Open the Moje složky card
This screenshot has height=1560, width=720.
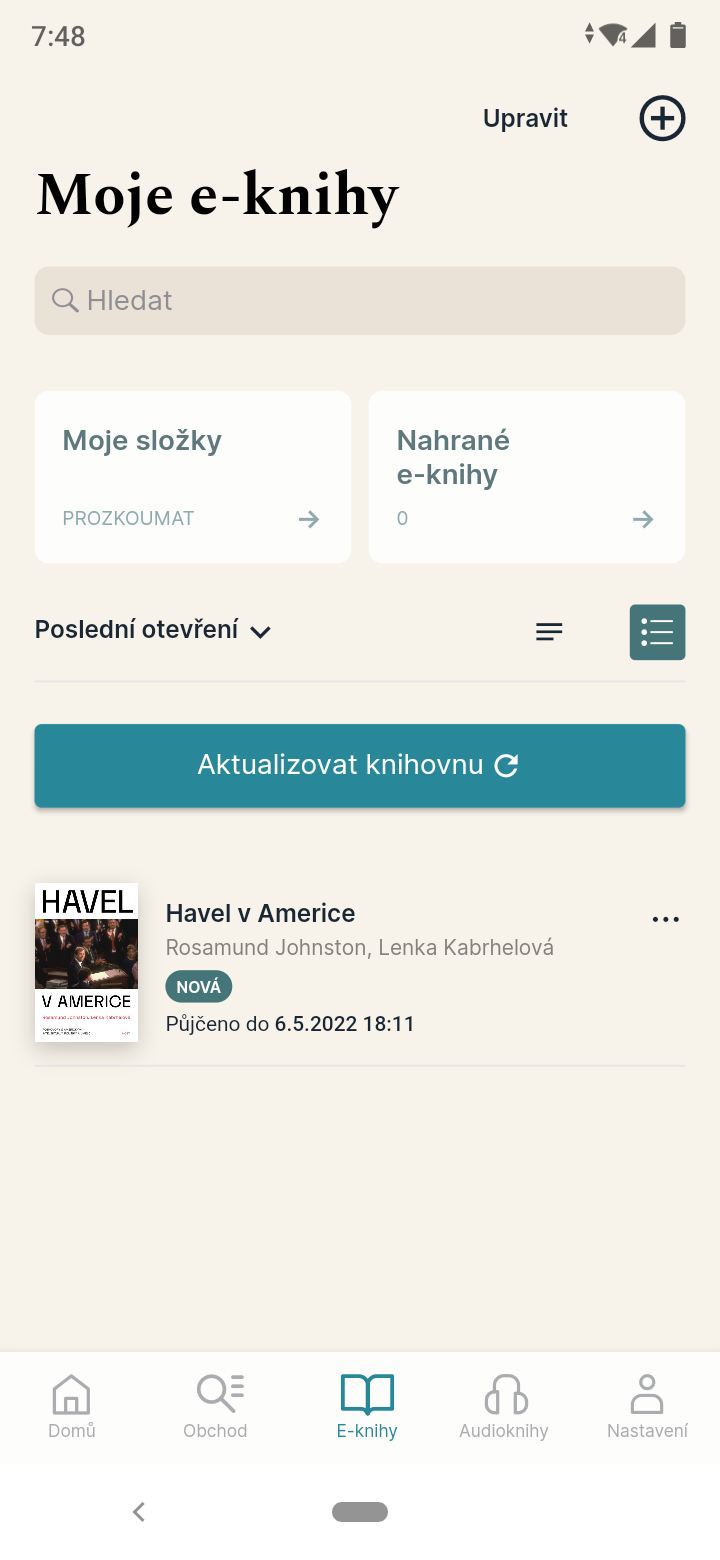(193, 477)
